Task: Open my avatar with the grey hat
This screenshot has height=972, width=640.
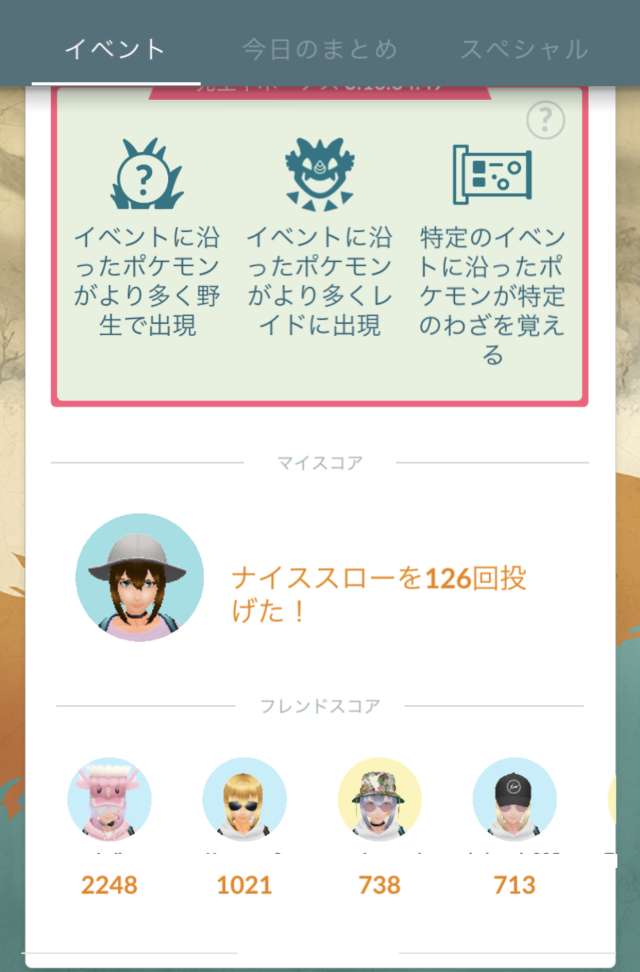Action: pos(139,578)
